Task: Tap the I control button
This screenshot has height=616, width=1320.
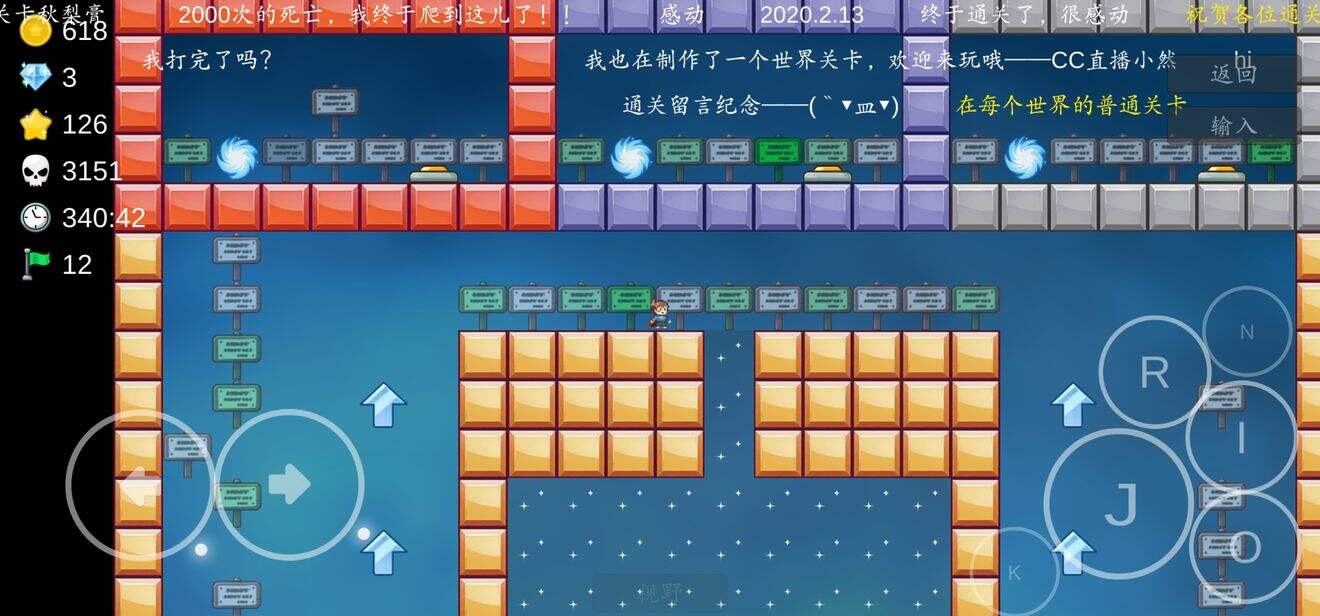Action: [1241, 438]
